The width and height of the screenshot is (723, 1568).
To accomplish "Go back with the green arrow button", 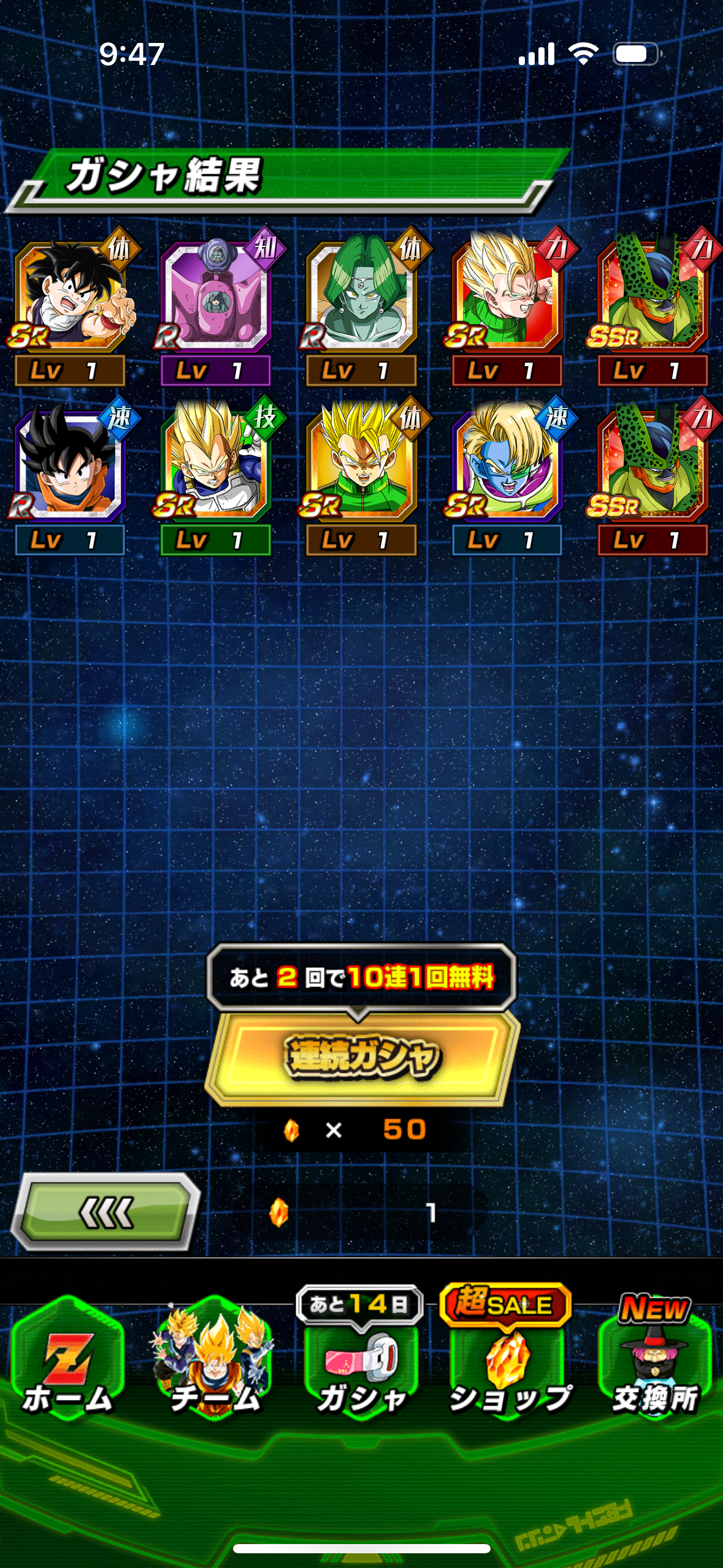I will click(x=106, y=1212).
